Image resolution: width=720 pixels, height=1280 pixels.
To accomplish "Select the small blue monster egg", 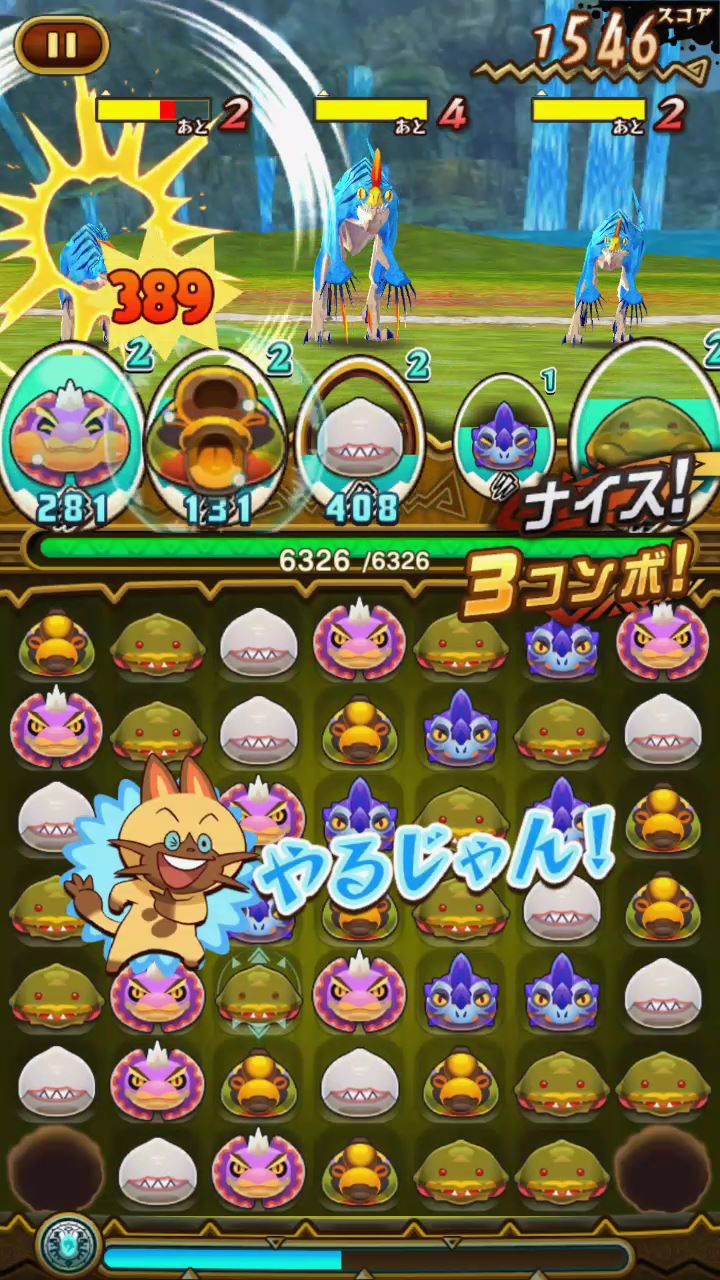I will 503,432.
